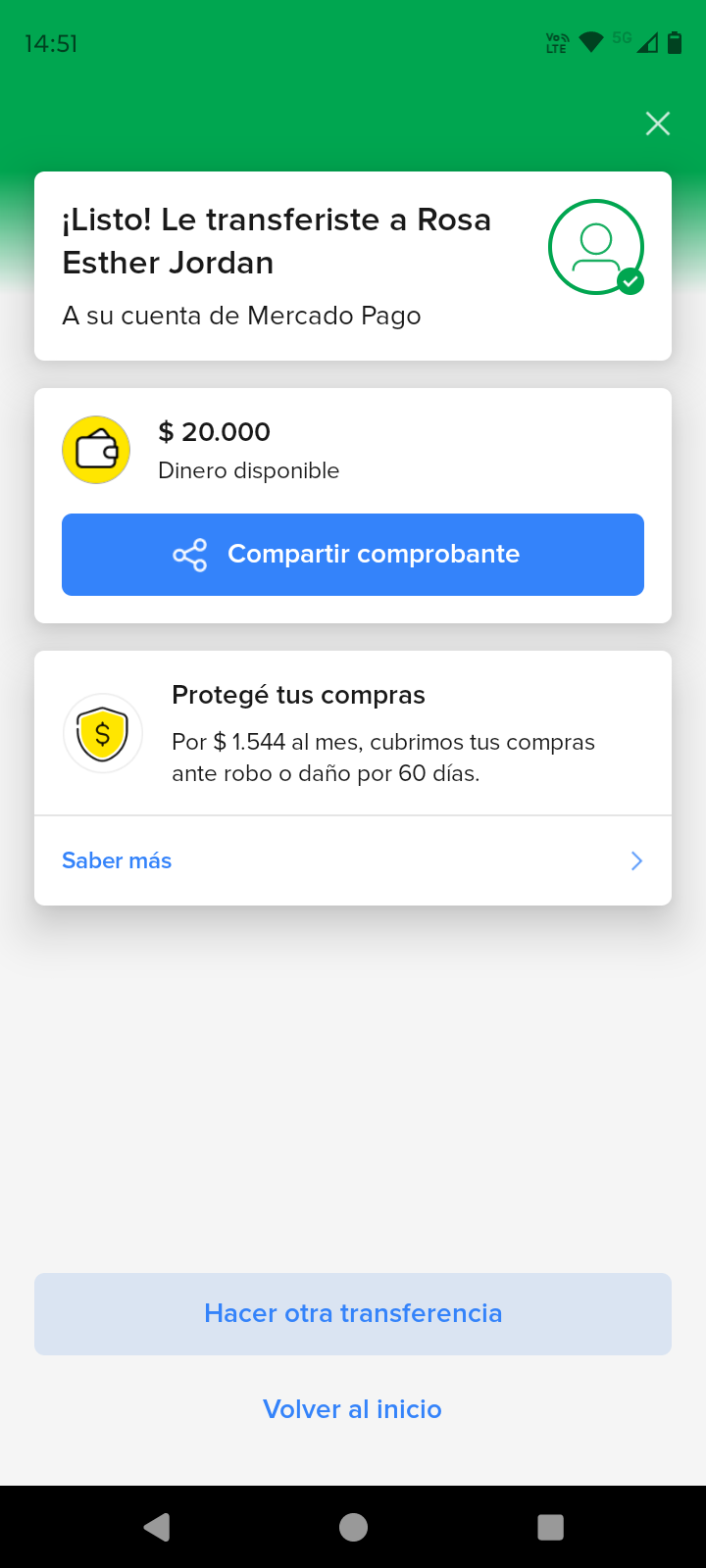Open Saber más about purchase protection
Image resolution: width=706 pixels, height=1568 pixels.
(353, 860)
